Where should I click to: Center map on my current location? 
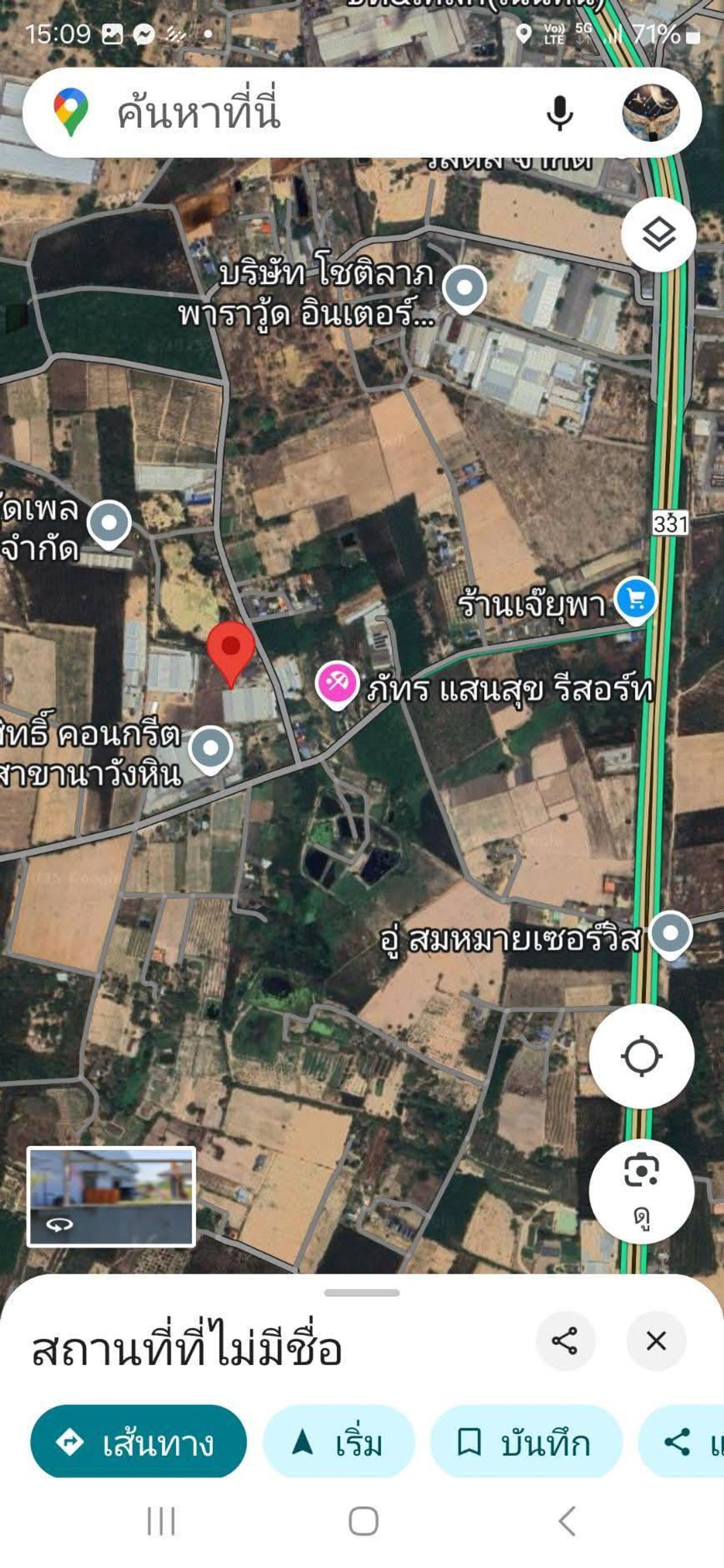tap(641, 1056)
